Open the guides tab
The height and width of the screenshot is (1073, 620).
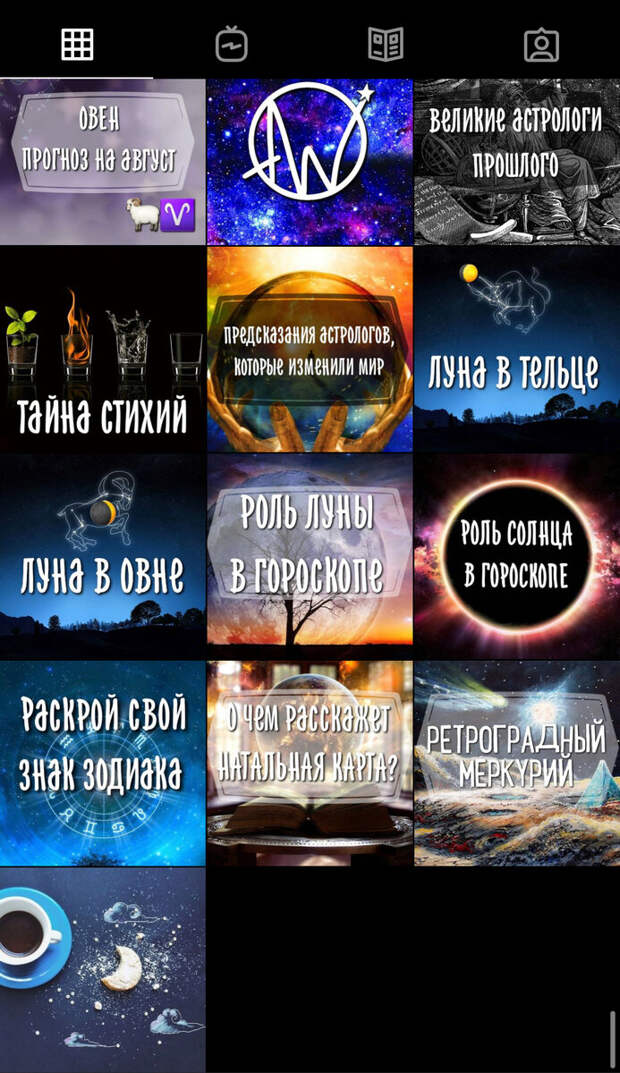tap(386, 44)
